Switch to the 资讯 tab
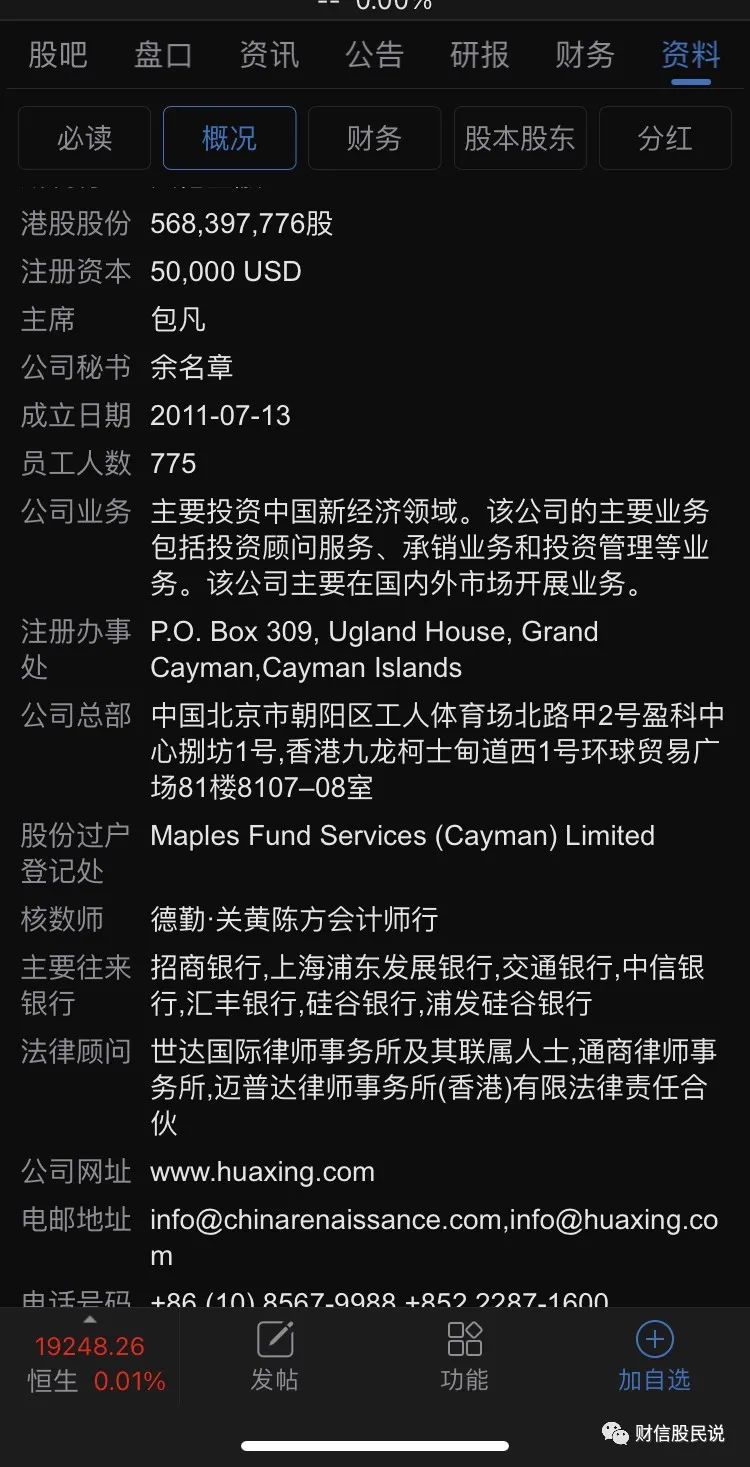750x1467 pixels. pos(269,54)
